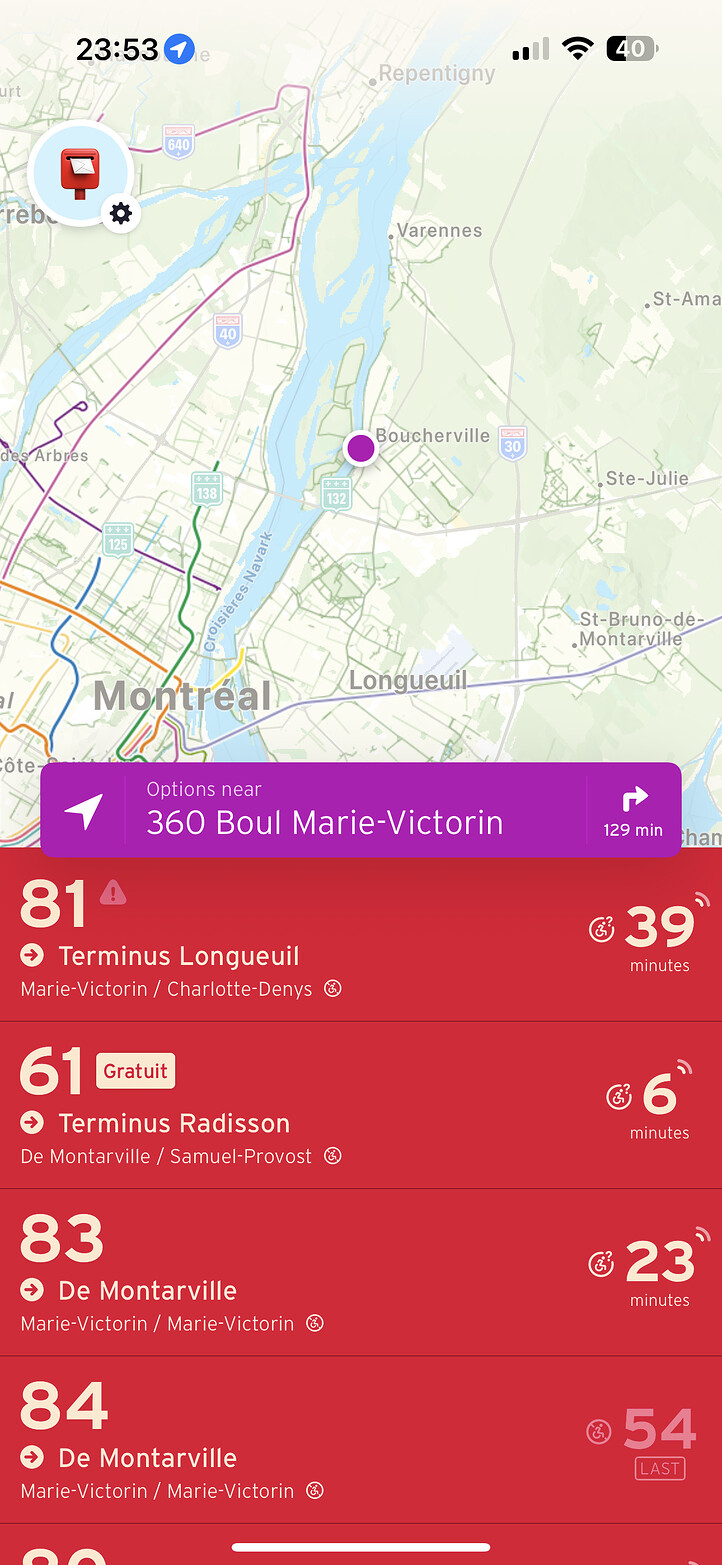This screenshot has height=1565, width=722.
Task: Open route 83 De Montarville
Action: click(x=300, y=1272)
